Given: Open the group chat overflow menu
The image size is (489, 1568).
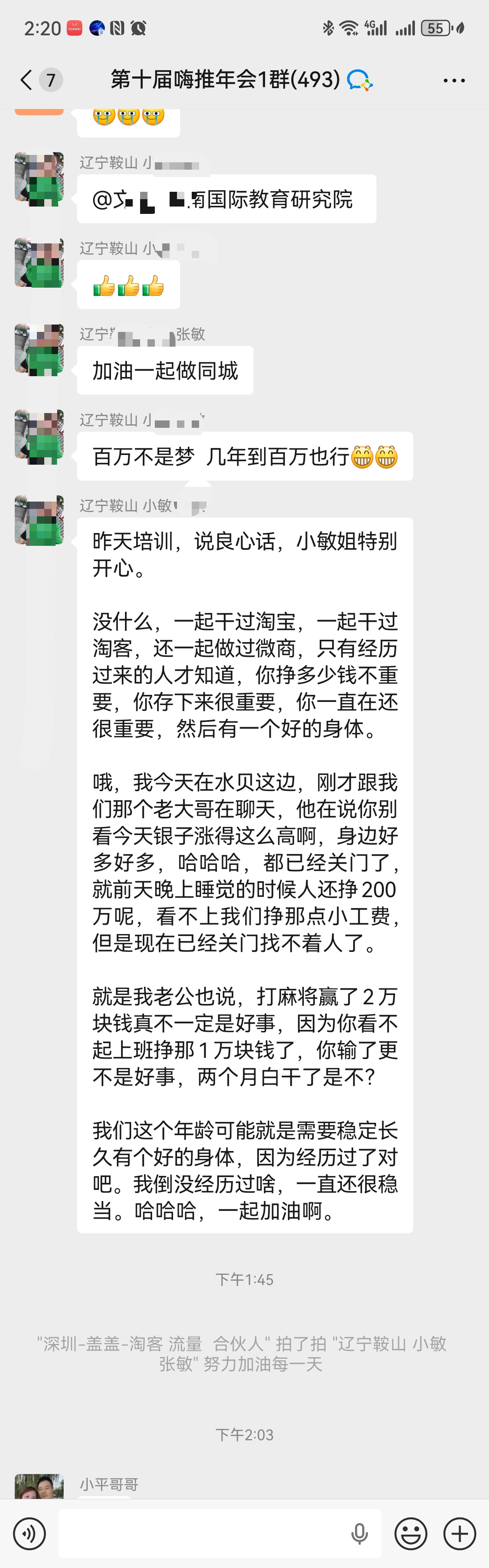Looking at the screenshot, I should [454, 80].
